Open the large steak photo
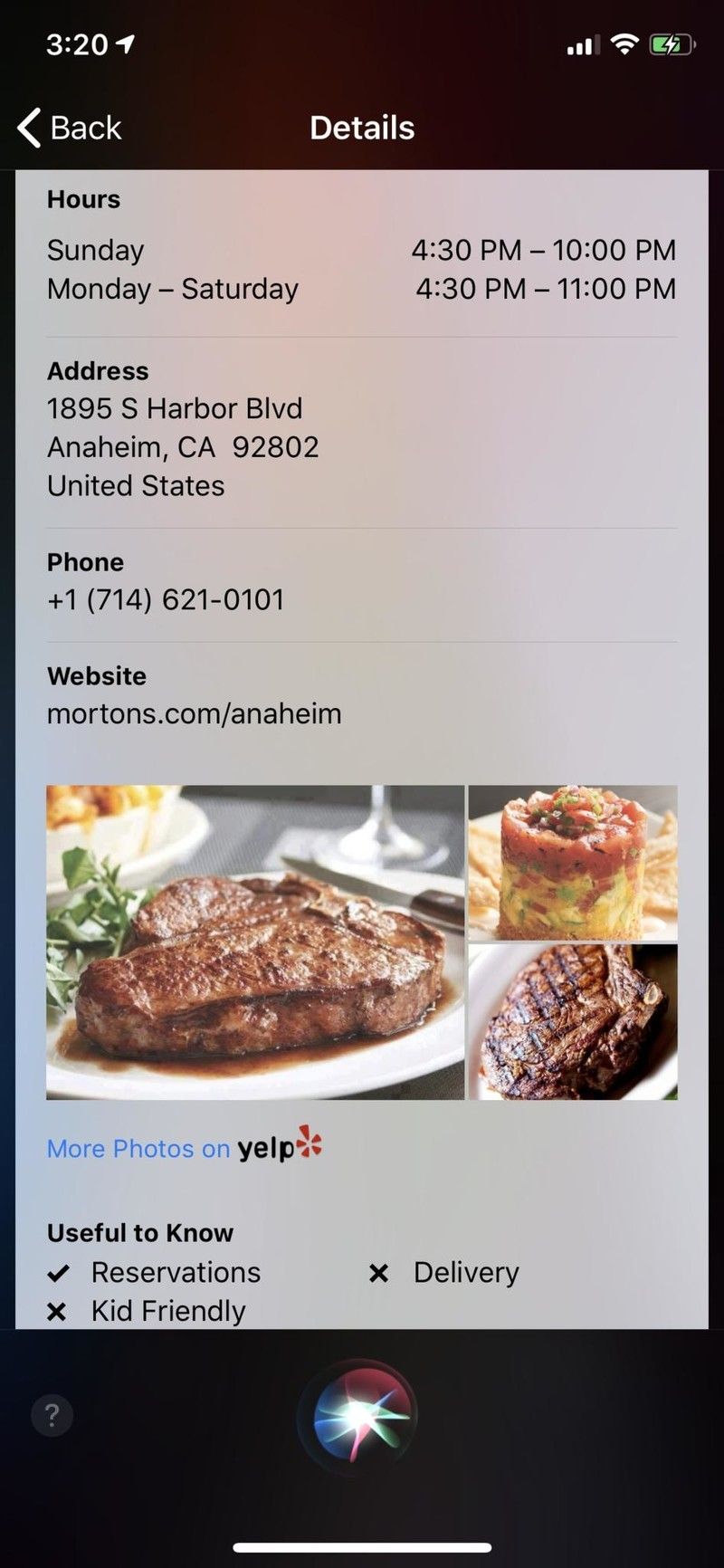Image resolution: width=724 pixels, height=1568 pixels. pos(254,942)
